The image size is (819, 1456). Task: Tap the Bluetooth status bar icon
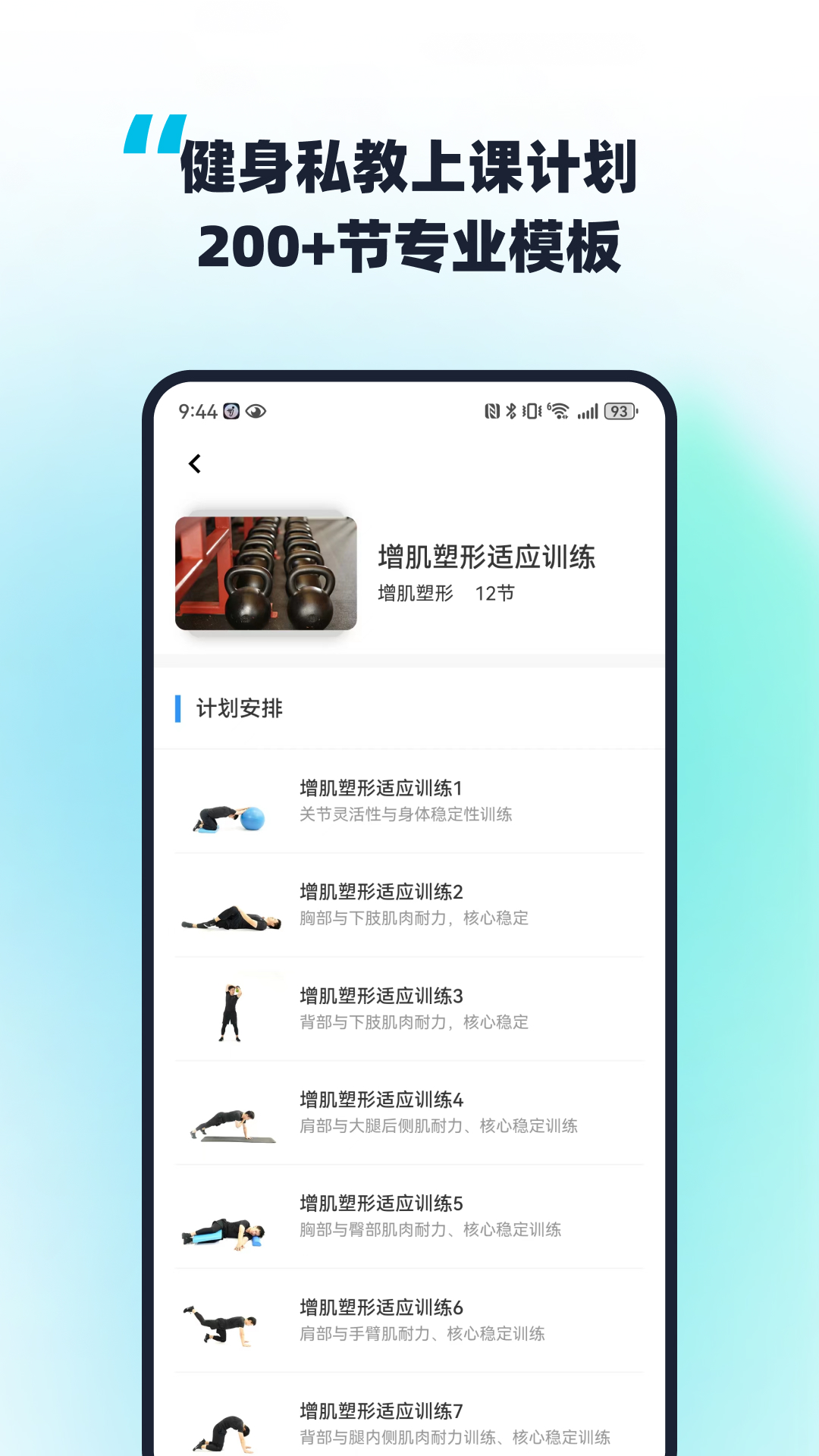click(513, 412)
